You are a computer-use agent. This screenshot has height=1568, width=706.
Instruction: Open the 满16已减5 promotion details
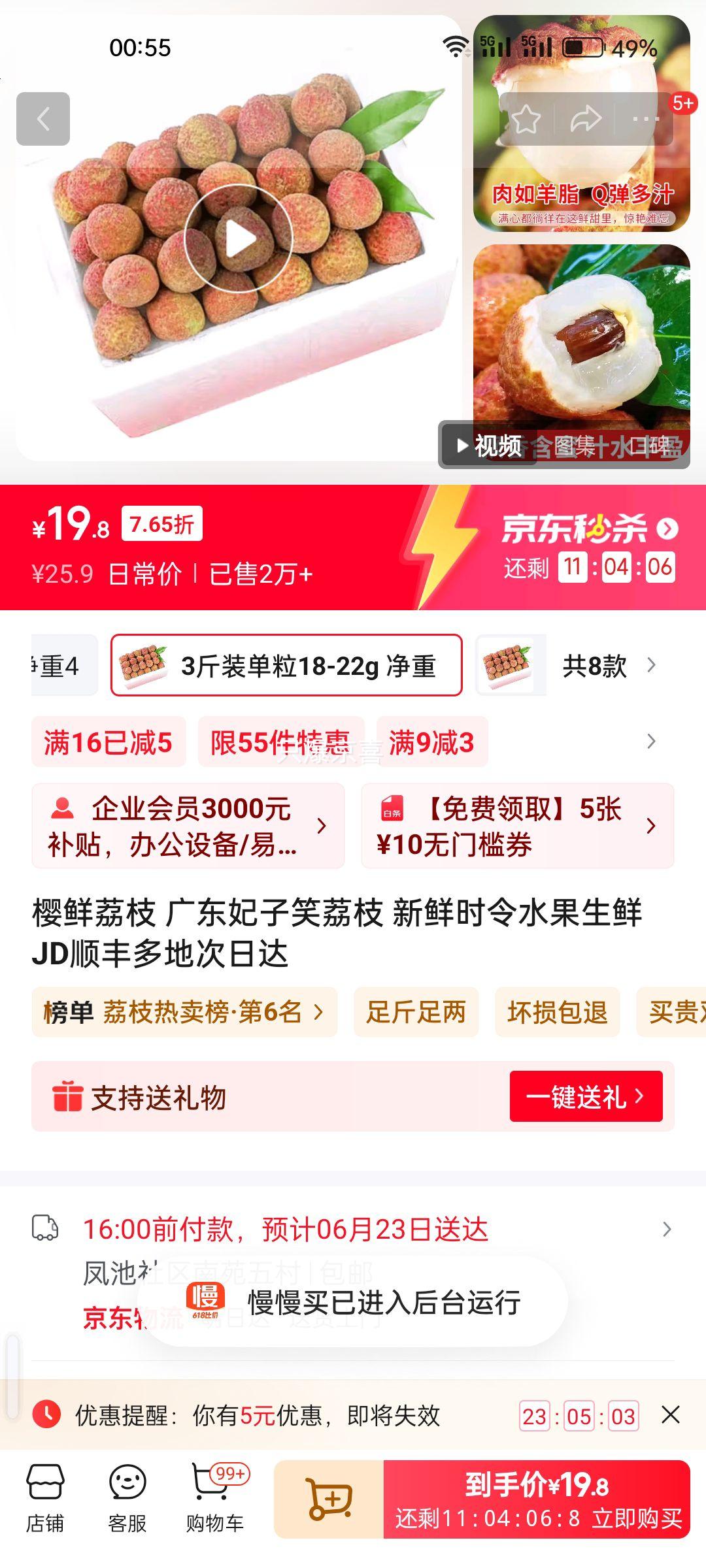(109, 742)
